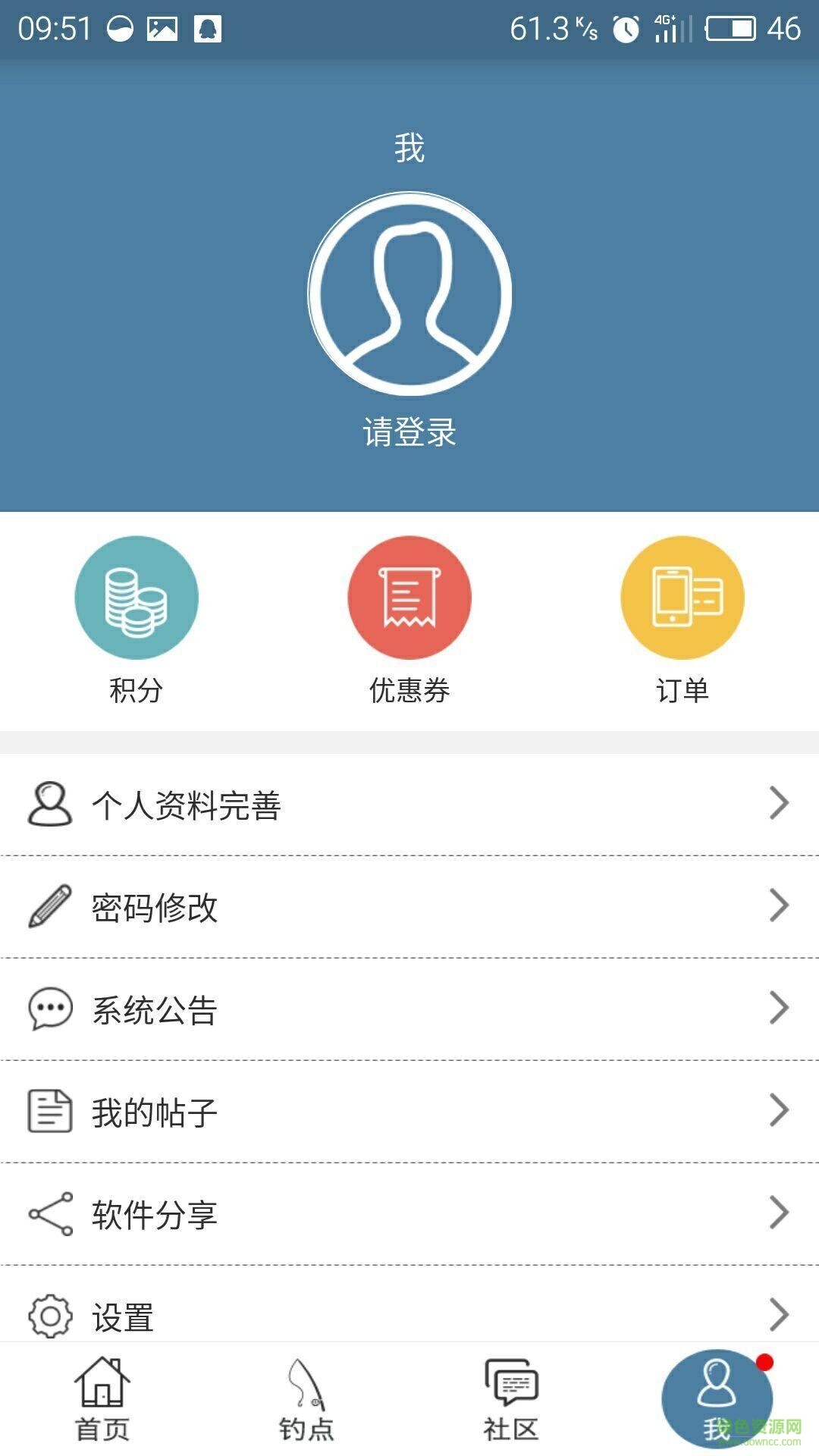
Task: Switch to the 首页 tab
Action: (104, 1403)
